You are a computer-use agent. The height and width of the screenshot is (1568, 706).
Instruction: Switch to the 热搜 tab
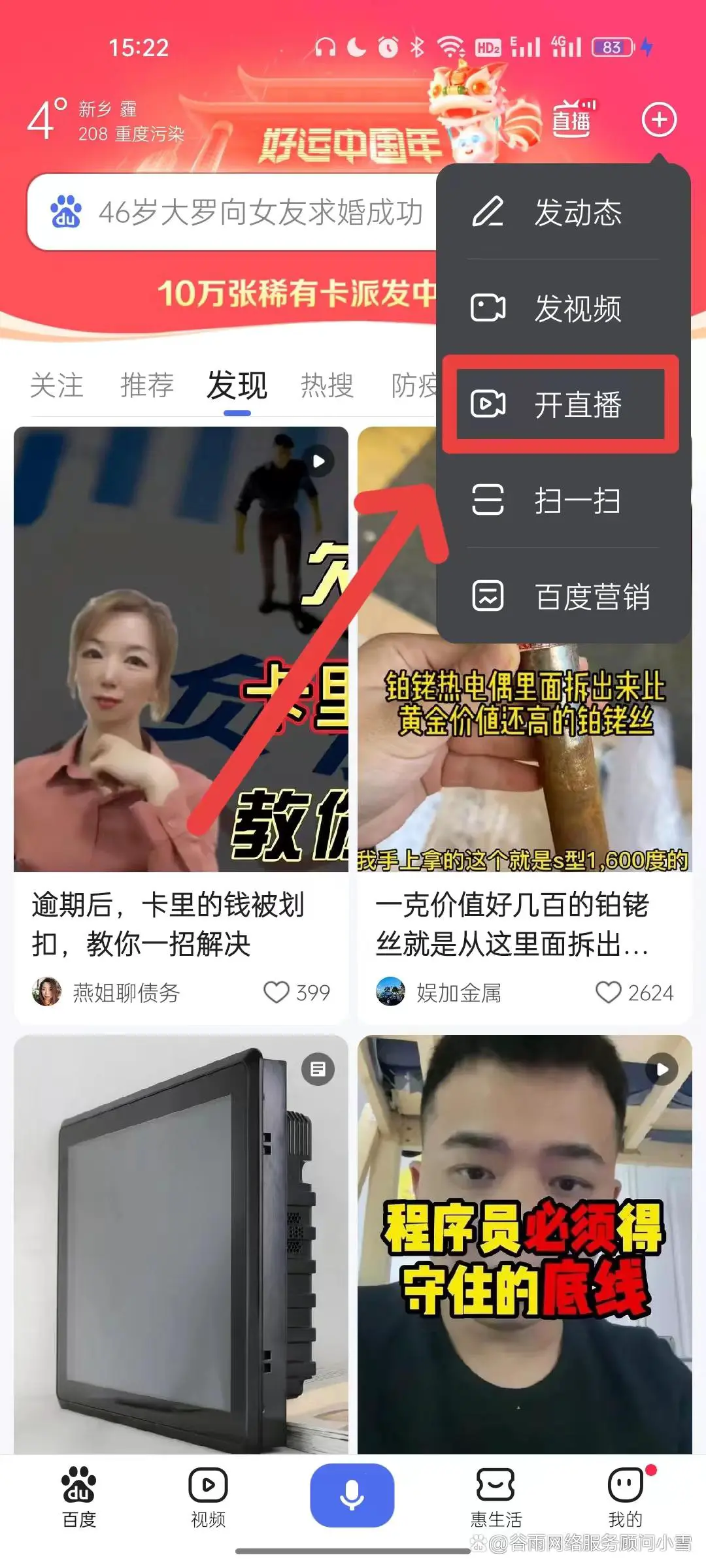click(327, 385)
